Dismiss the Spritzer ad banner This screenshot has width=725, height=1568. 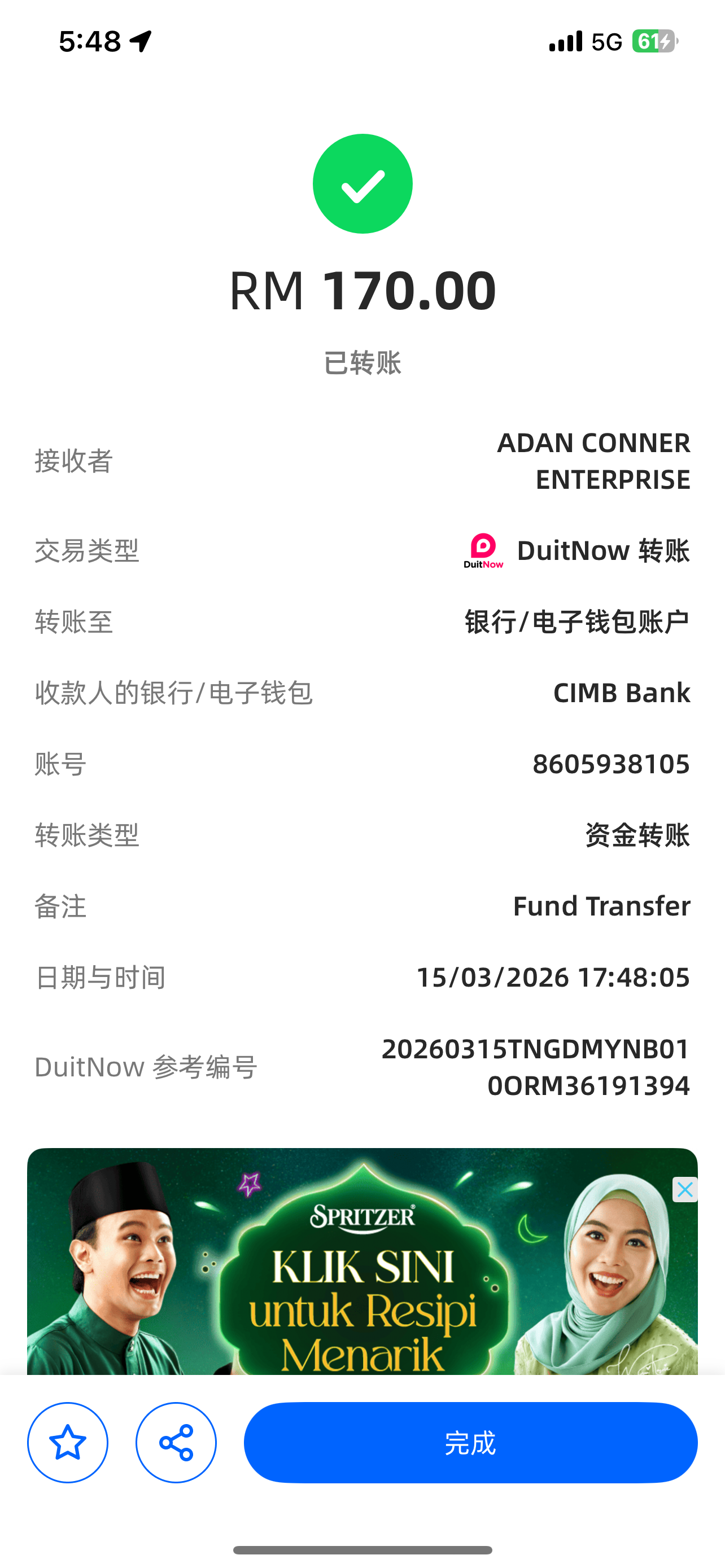[685, 1189]
